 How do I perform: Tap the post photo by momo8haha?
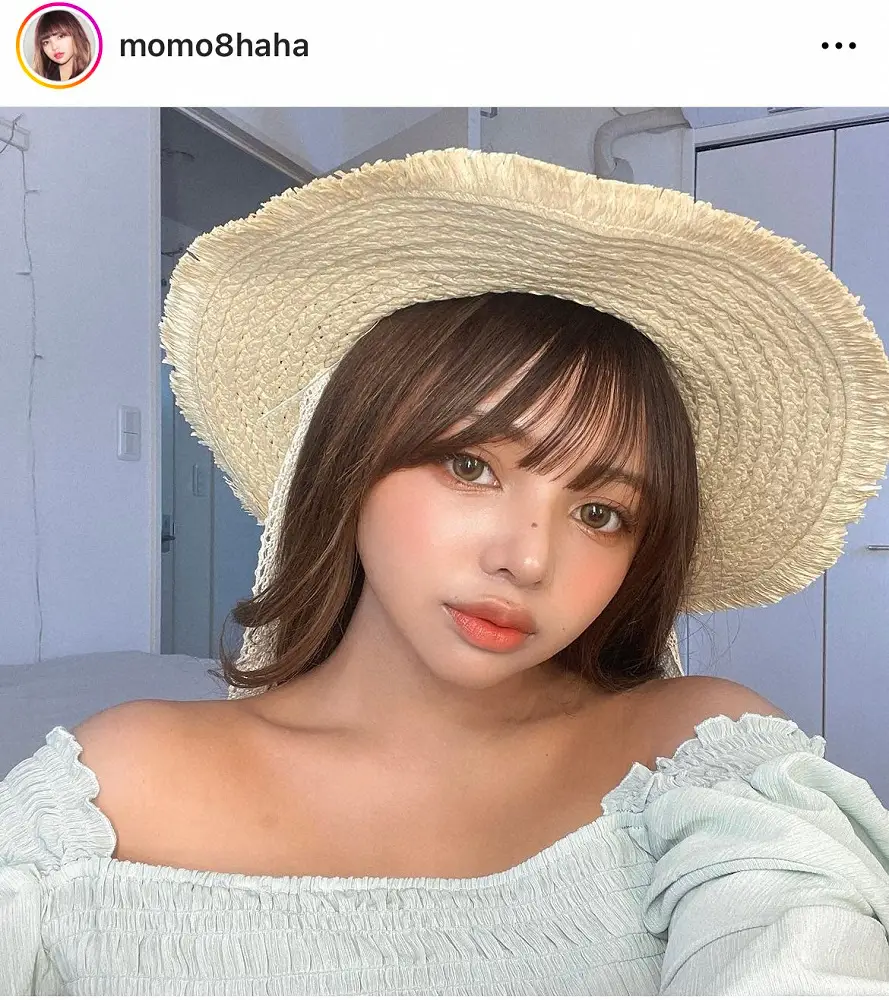click(x=444, y=550)
